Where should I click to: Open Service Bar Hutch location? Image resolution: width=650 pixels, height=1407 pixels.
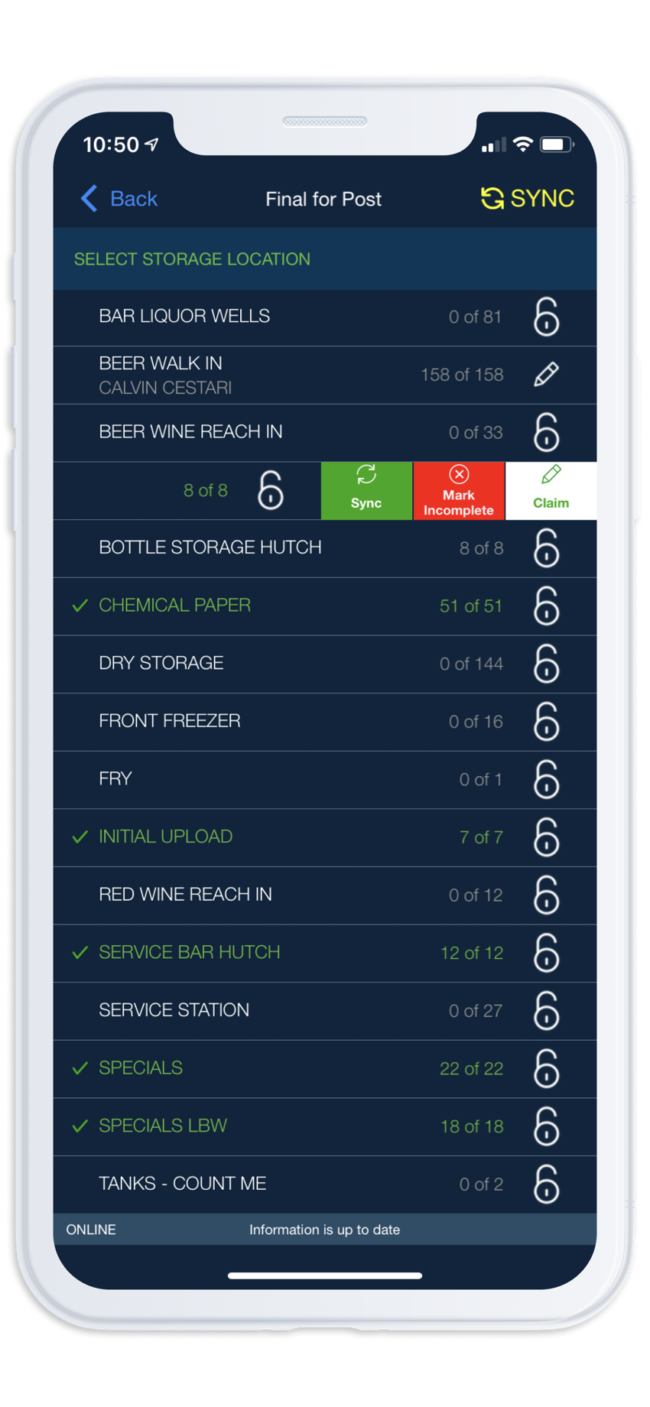(190, 953)
